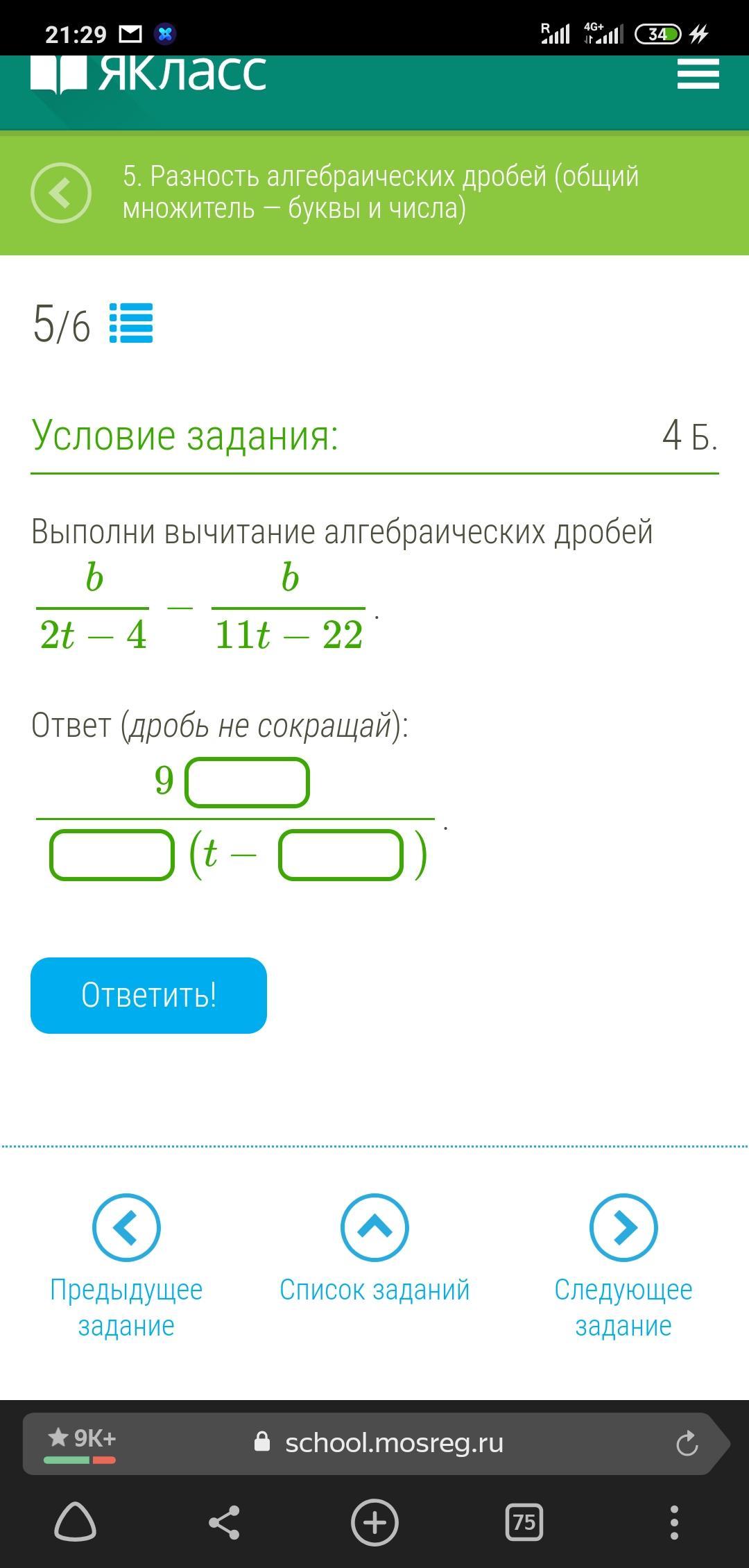The image size is (749, 1568).
Task: Submit answer with Ответить! button
Action: click(x=148, y=996)
